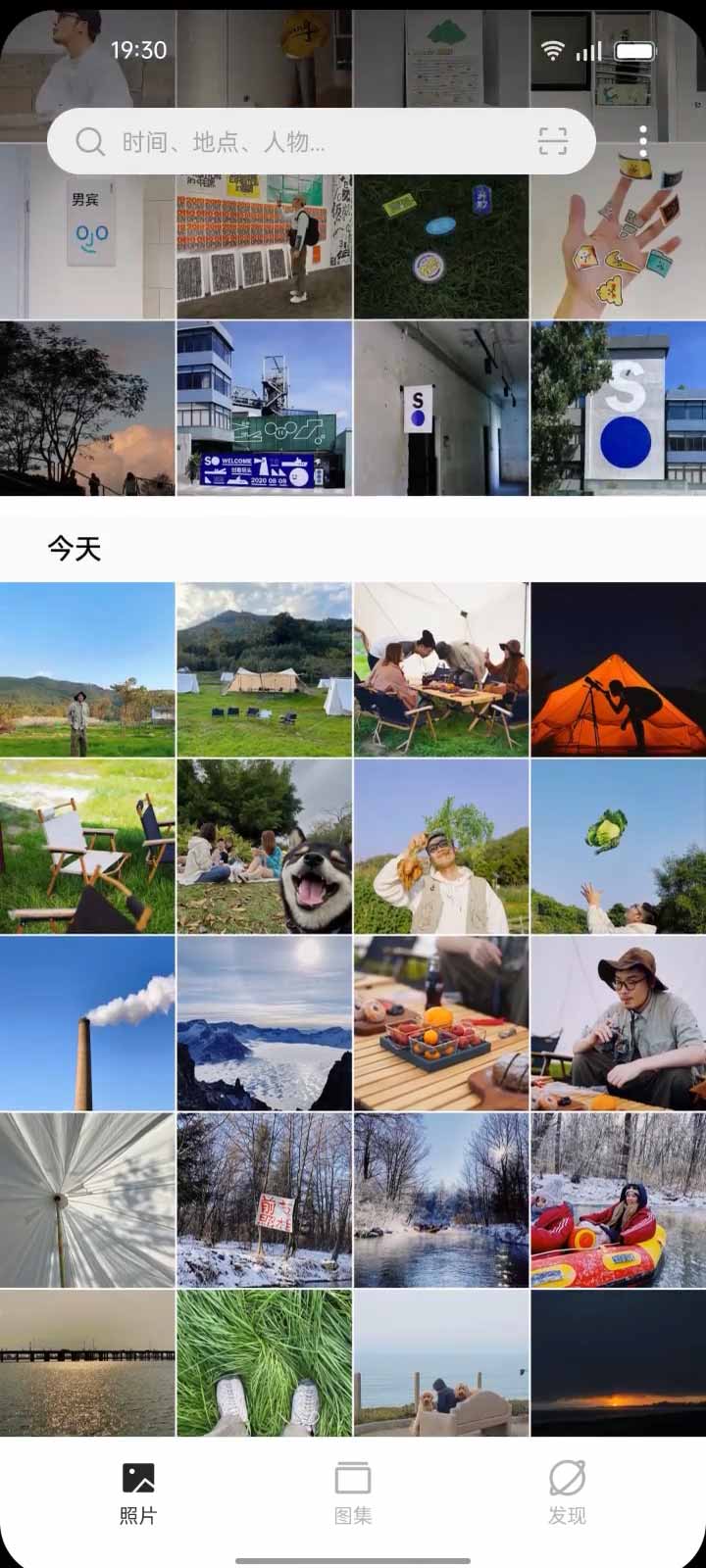Open the orange tent silhouette photo
706x1568 pixels.
pos(618,670)
